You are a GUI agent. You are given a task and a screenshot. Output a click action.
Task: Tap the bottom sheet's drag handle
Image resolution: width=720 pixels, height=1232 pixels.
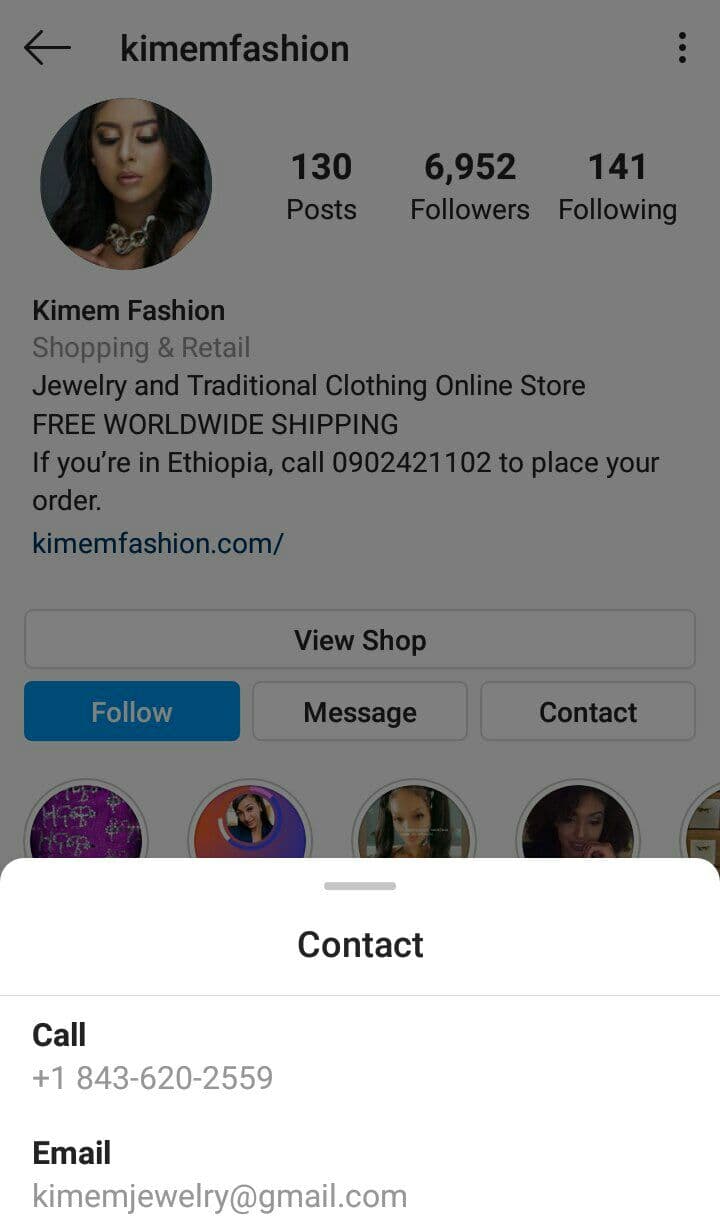(x=360, y=886)
